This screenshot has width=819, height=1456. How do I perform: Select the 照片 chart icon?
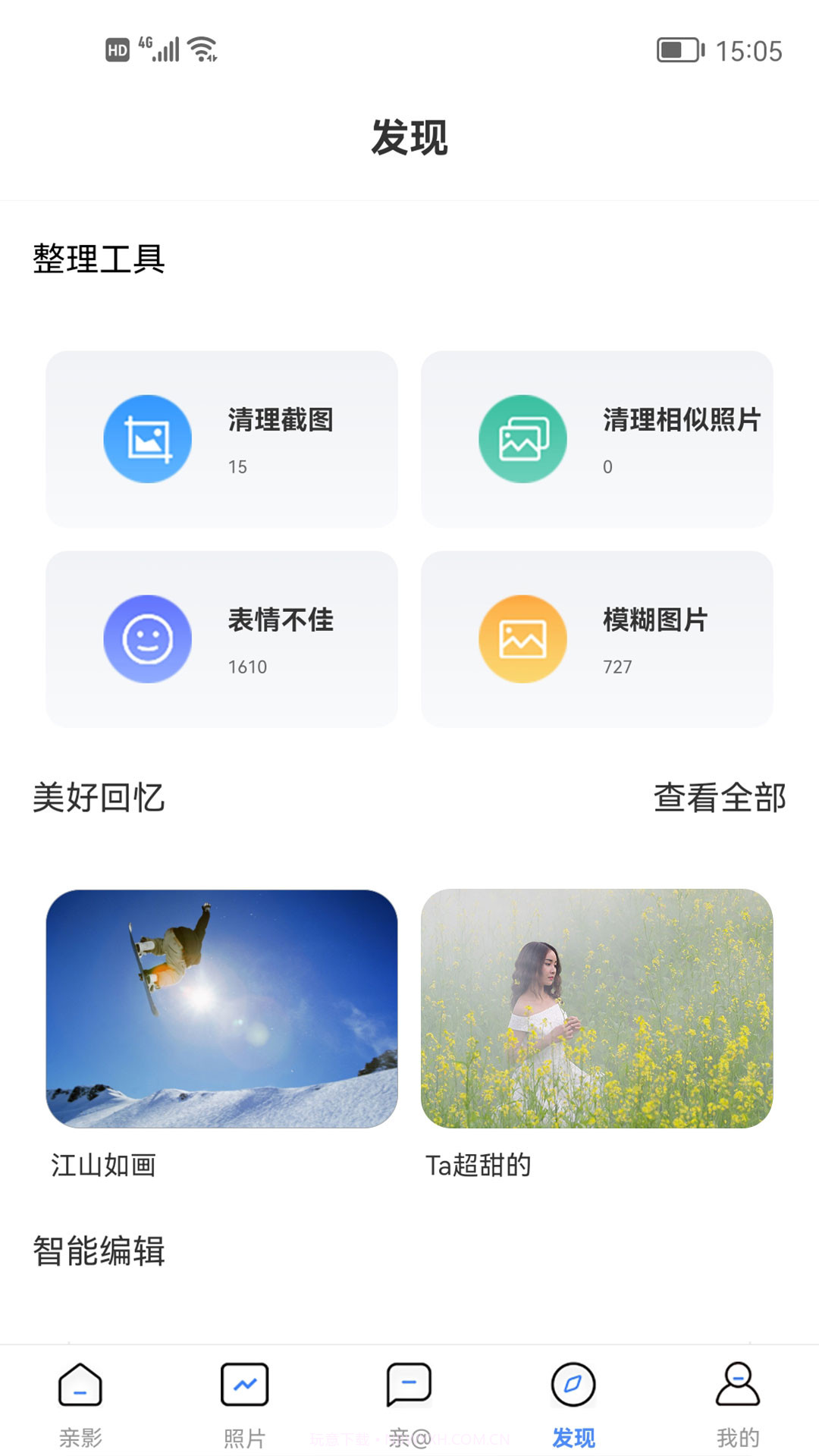pos(245,1385)
